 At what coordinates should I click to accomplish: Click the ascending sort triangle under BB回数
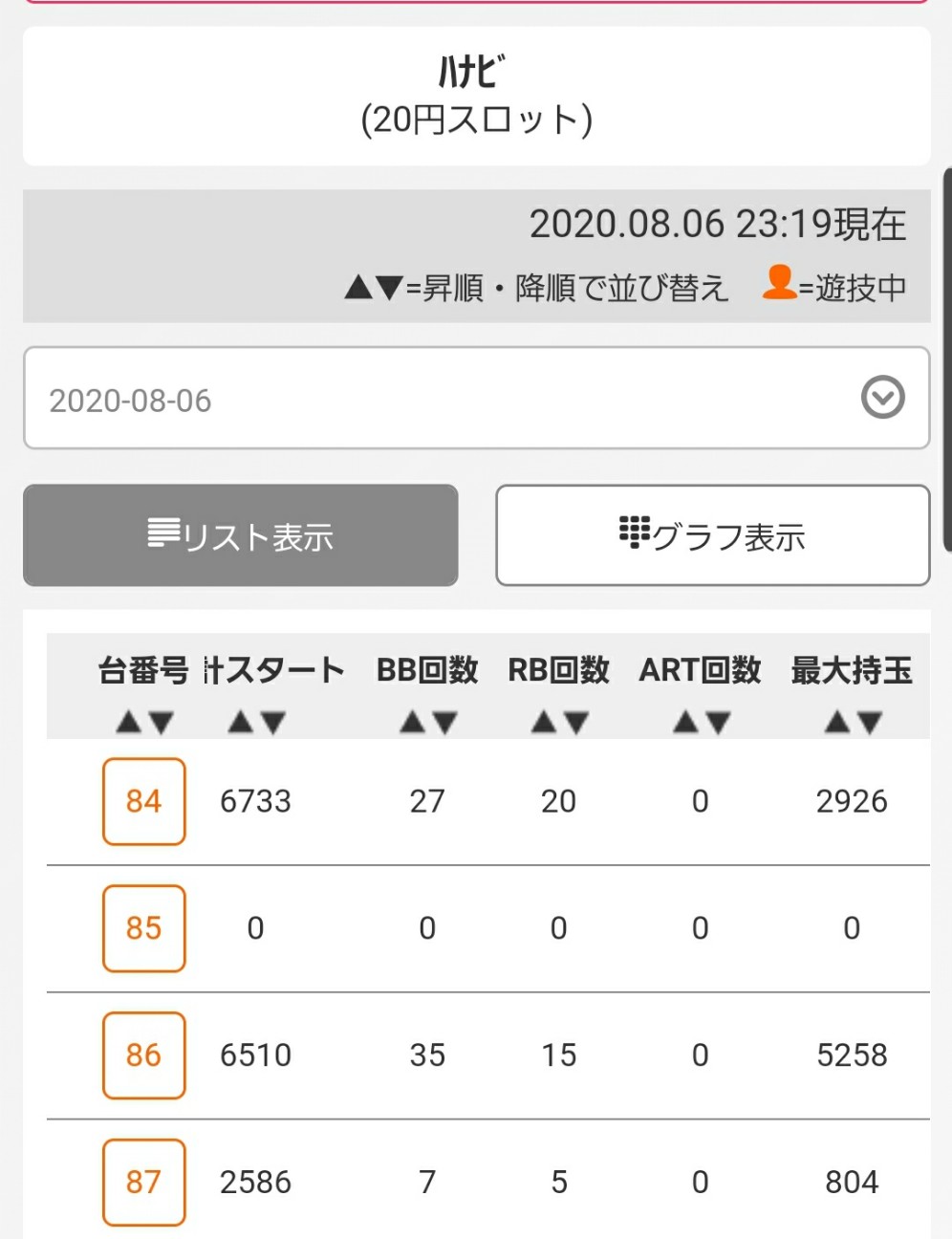[x=409, y=722]
